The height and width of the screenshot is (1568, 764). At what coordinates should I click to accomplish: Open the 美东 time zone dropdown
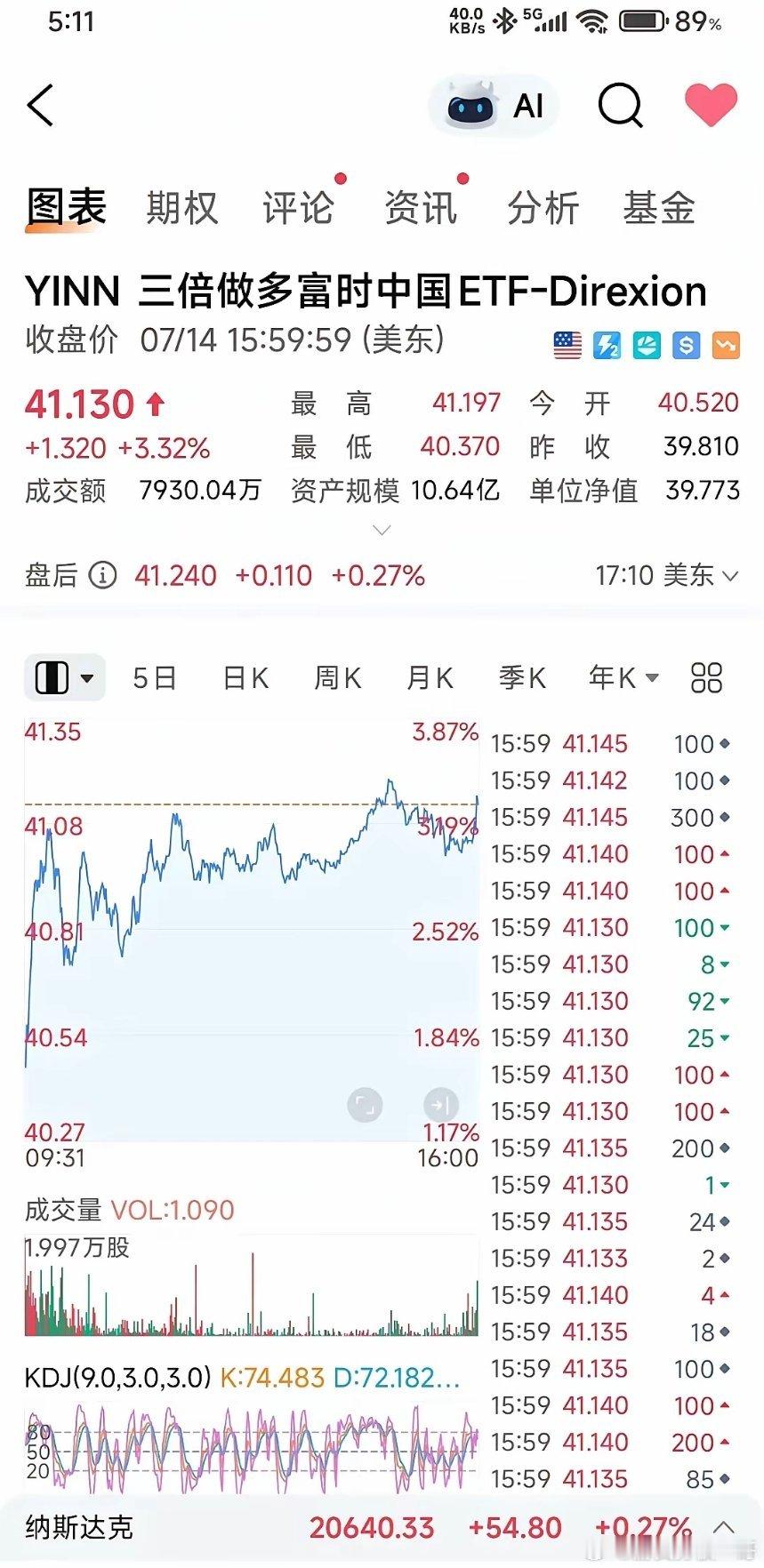coord(667,575)
